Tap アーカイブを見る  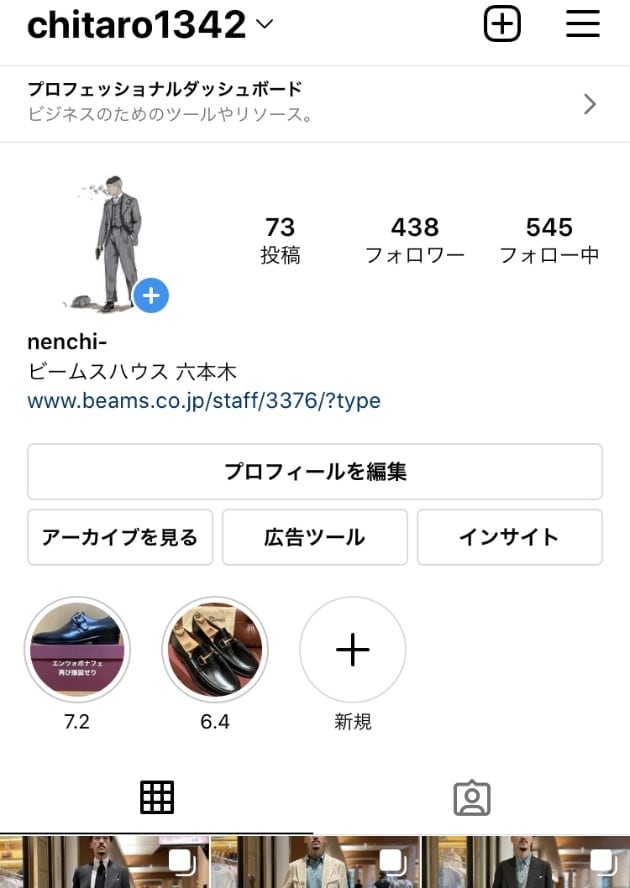[119, 538]
